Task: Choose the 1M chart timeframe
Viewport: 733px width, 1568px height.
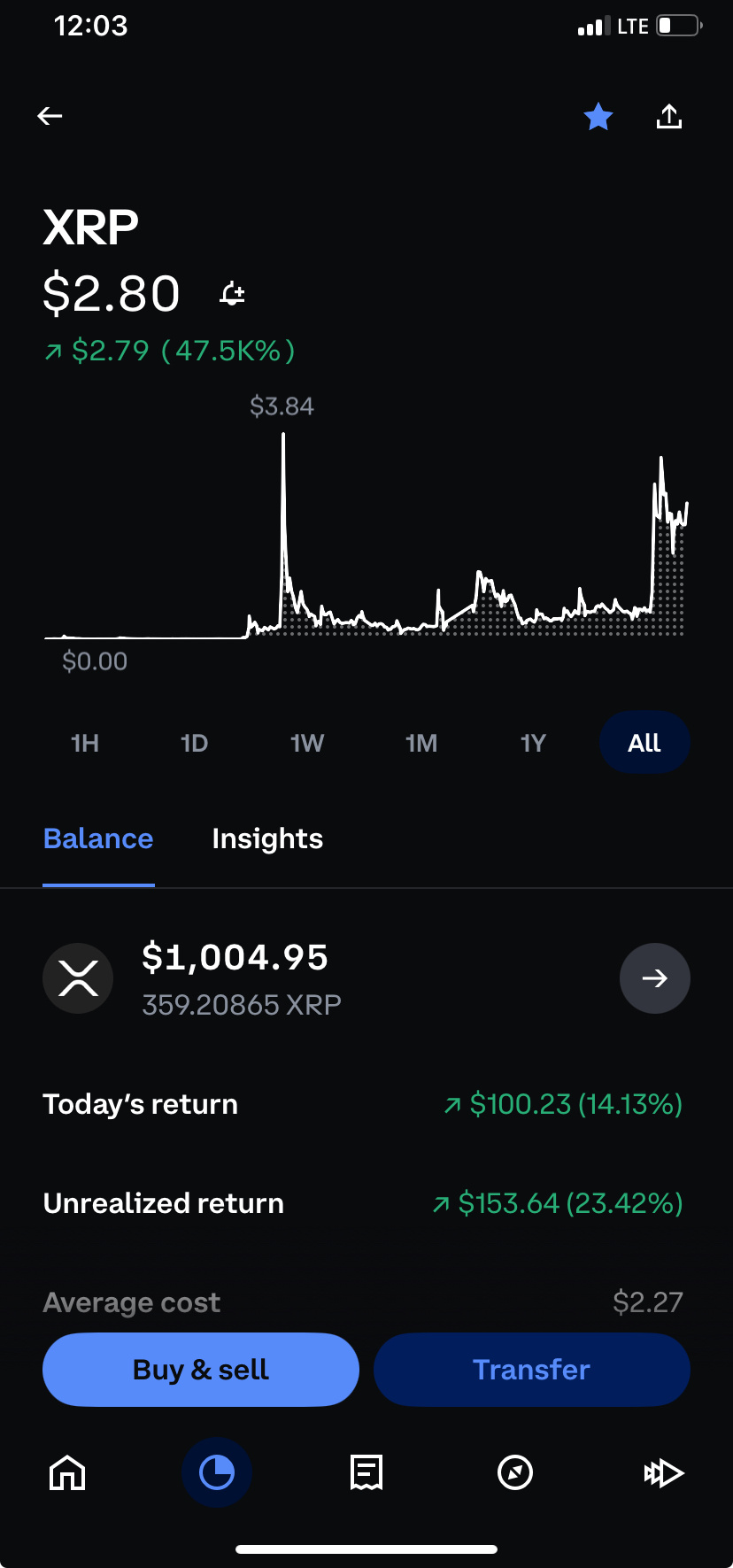Action: point(421,743)
